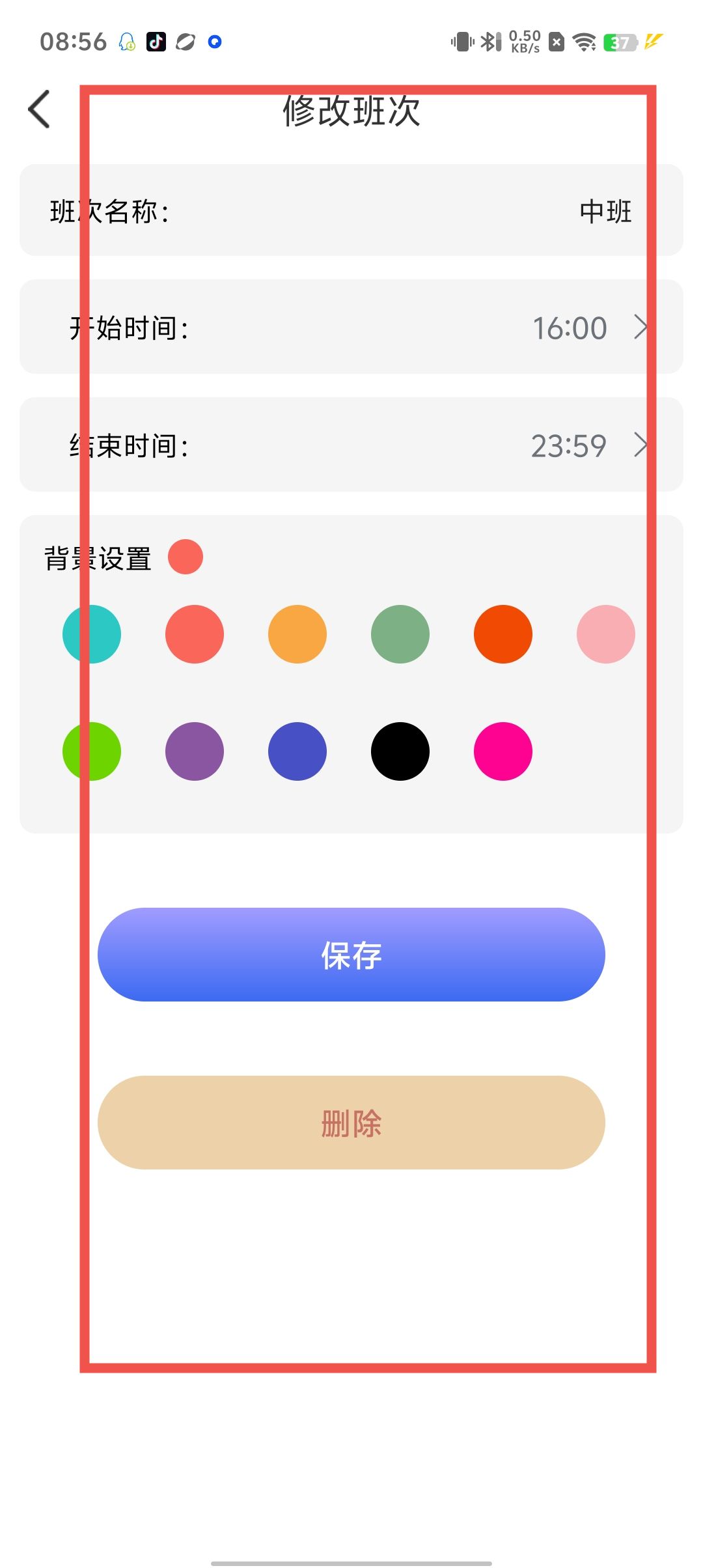
Task: Select the lime green color swatch
Action: click(92, 751)
